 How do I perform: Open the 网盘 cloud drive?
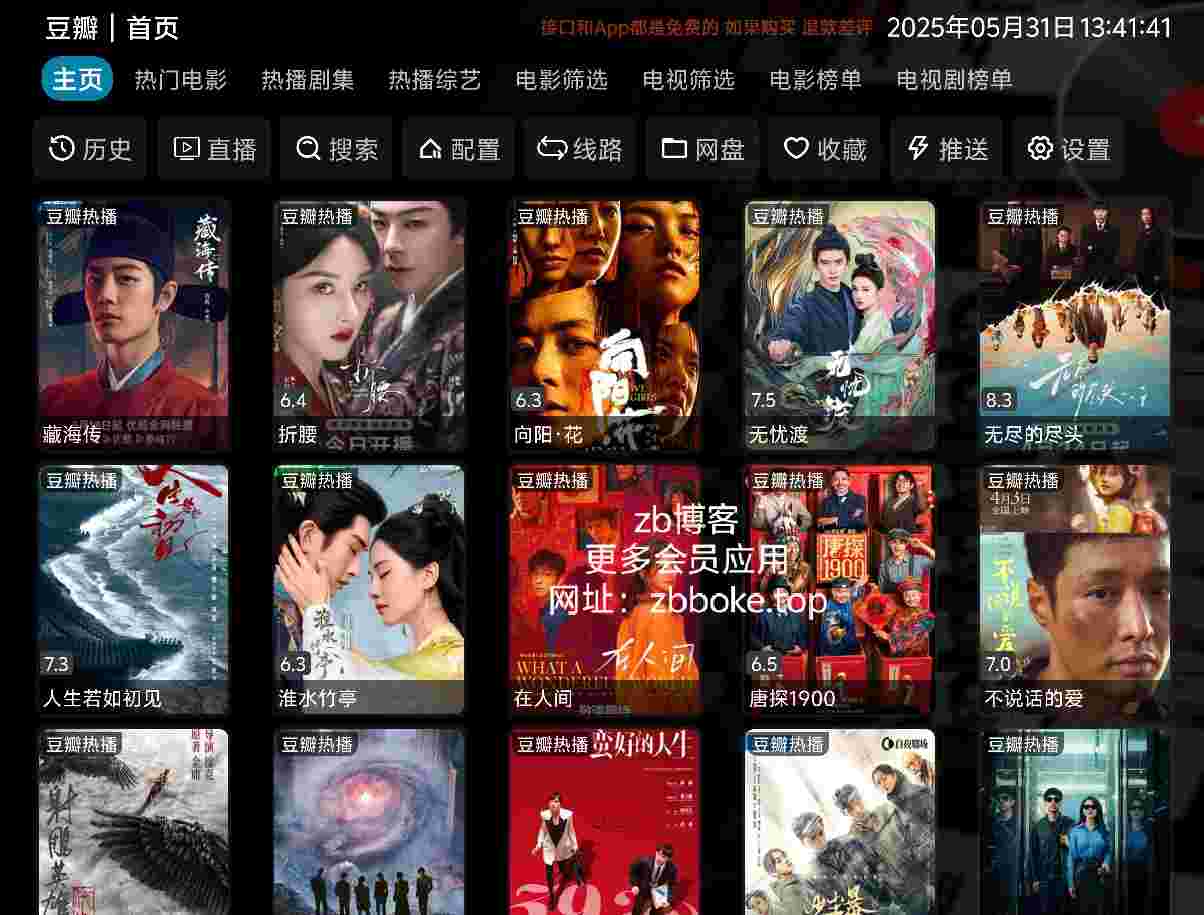point(703,149)
